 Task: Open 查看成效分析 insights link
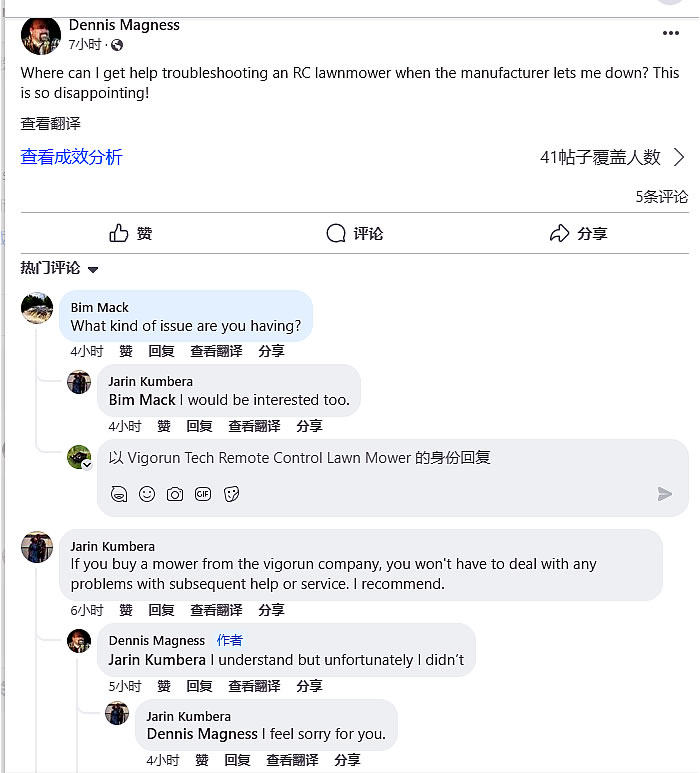[x=71, y=157]
